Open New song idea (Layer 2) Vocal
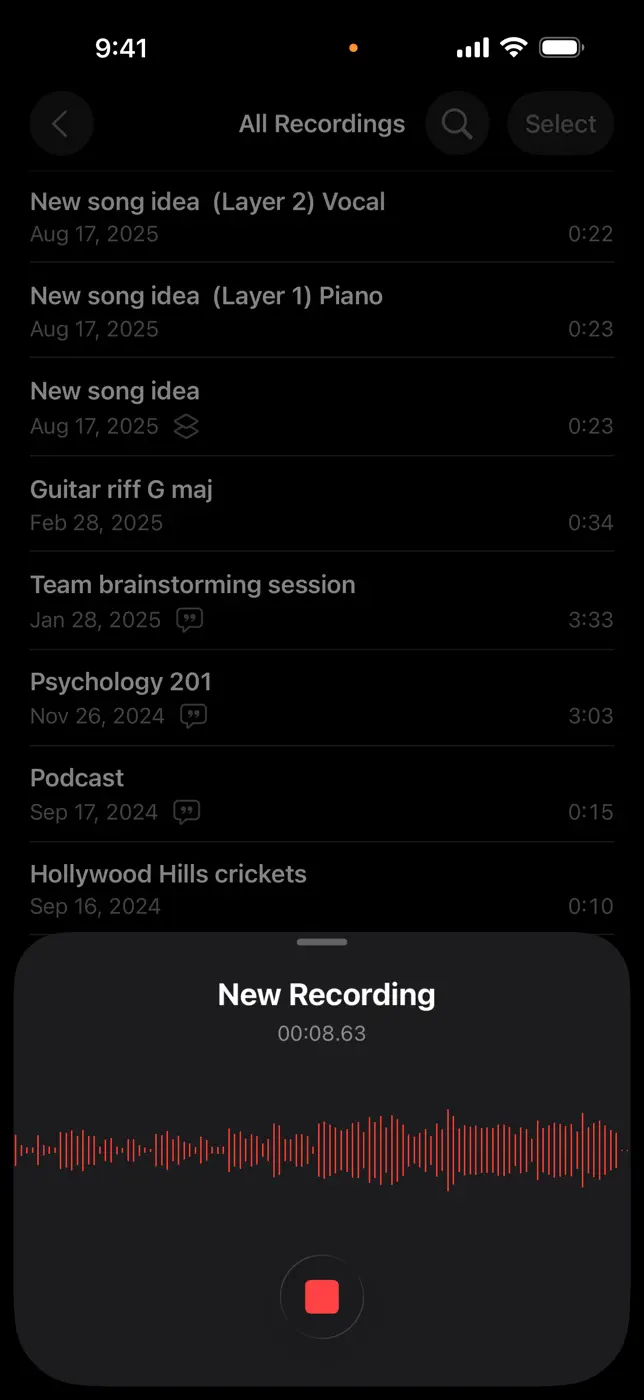 coord(322,216)
